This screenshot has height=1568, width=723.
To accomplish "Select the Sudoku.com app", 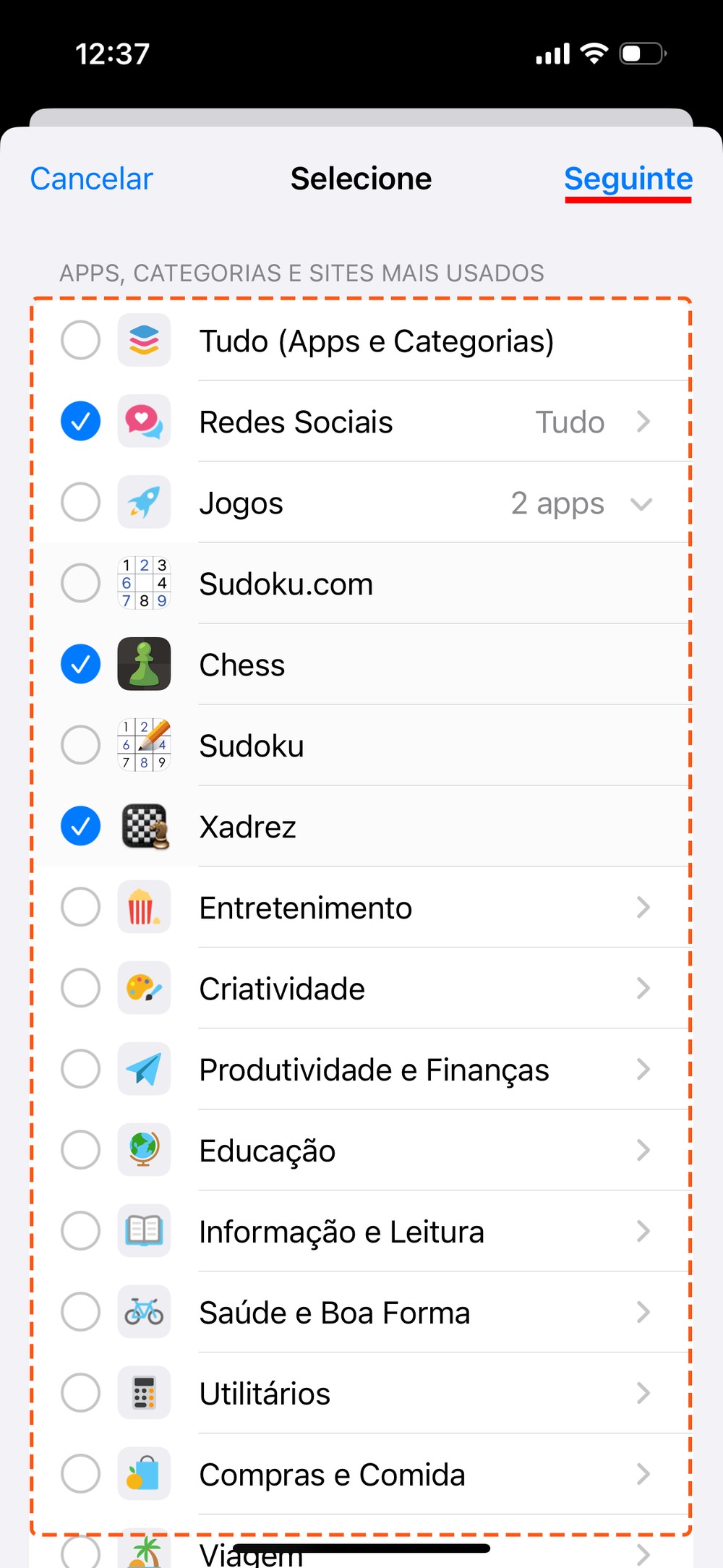I will (x=81, y=584).
